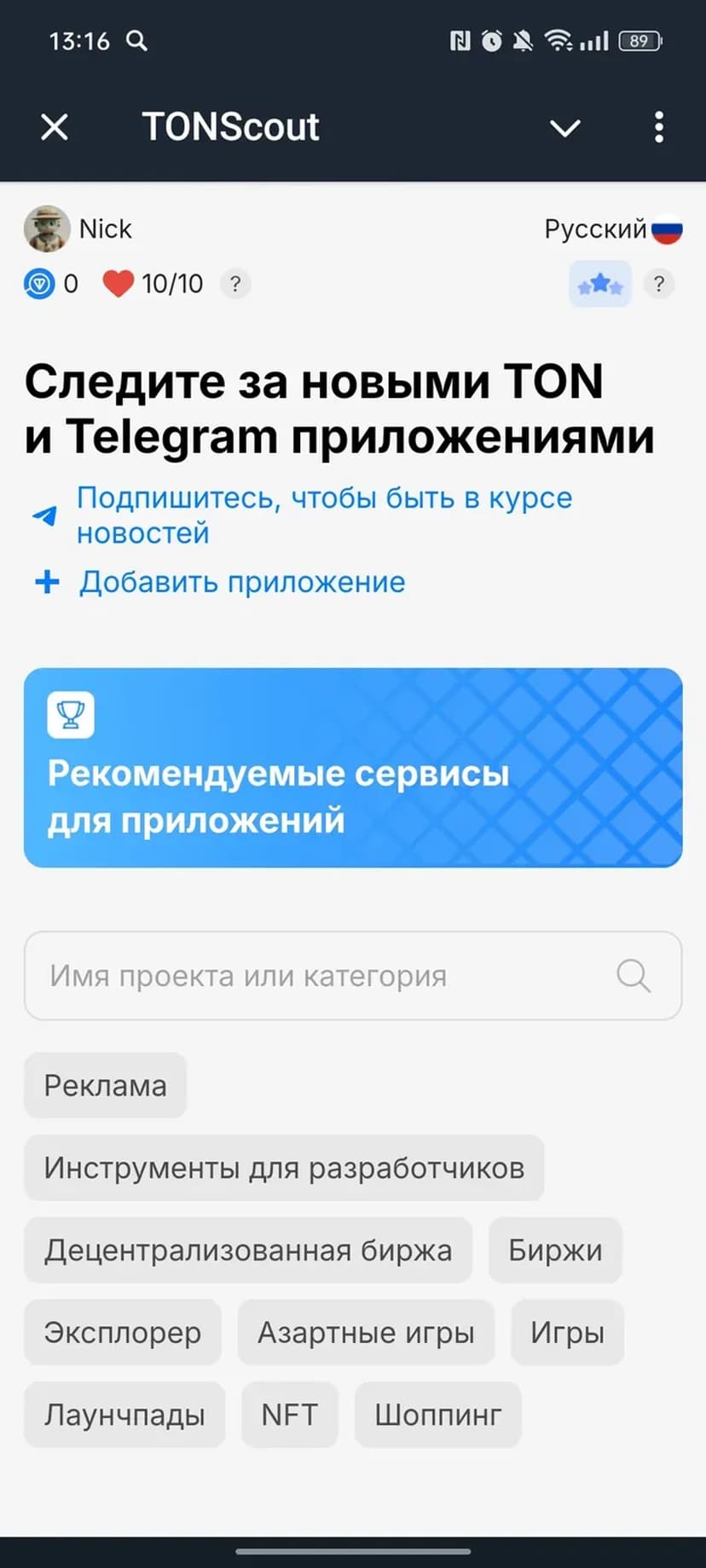
Task: Select the NFT category chip
Action: coord(289,1415)
